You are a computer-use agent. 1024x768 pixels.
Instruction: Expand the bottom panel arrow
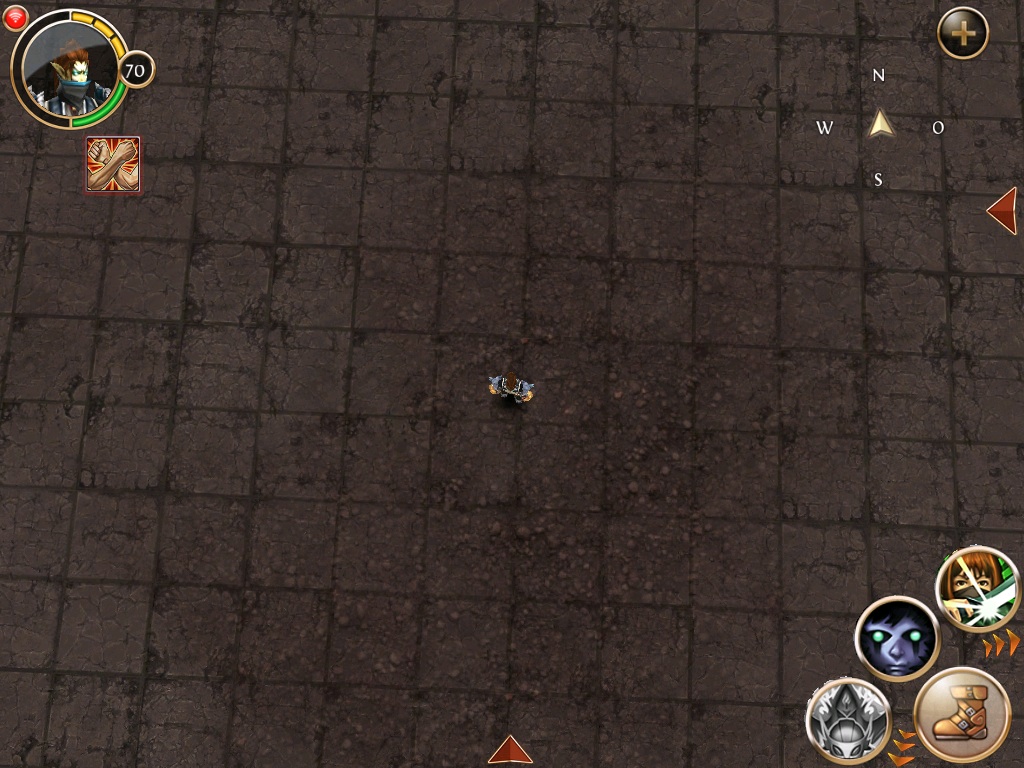click(x=510, y=751)
